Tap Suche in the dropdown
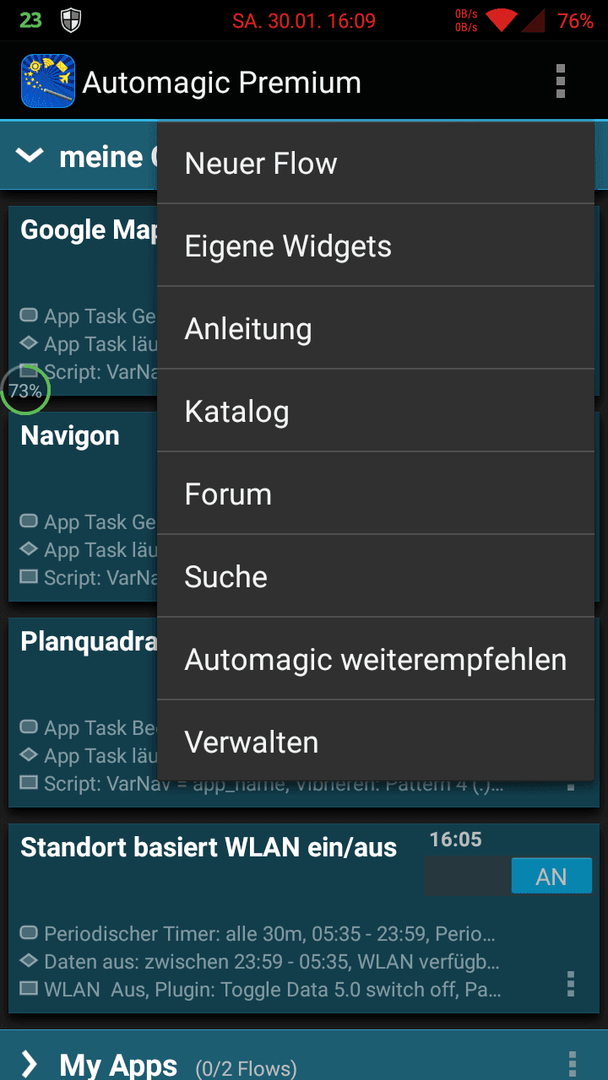Image resolution: width=608 pixels, height=1080 pixels. tap(375, 576)
